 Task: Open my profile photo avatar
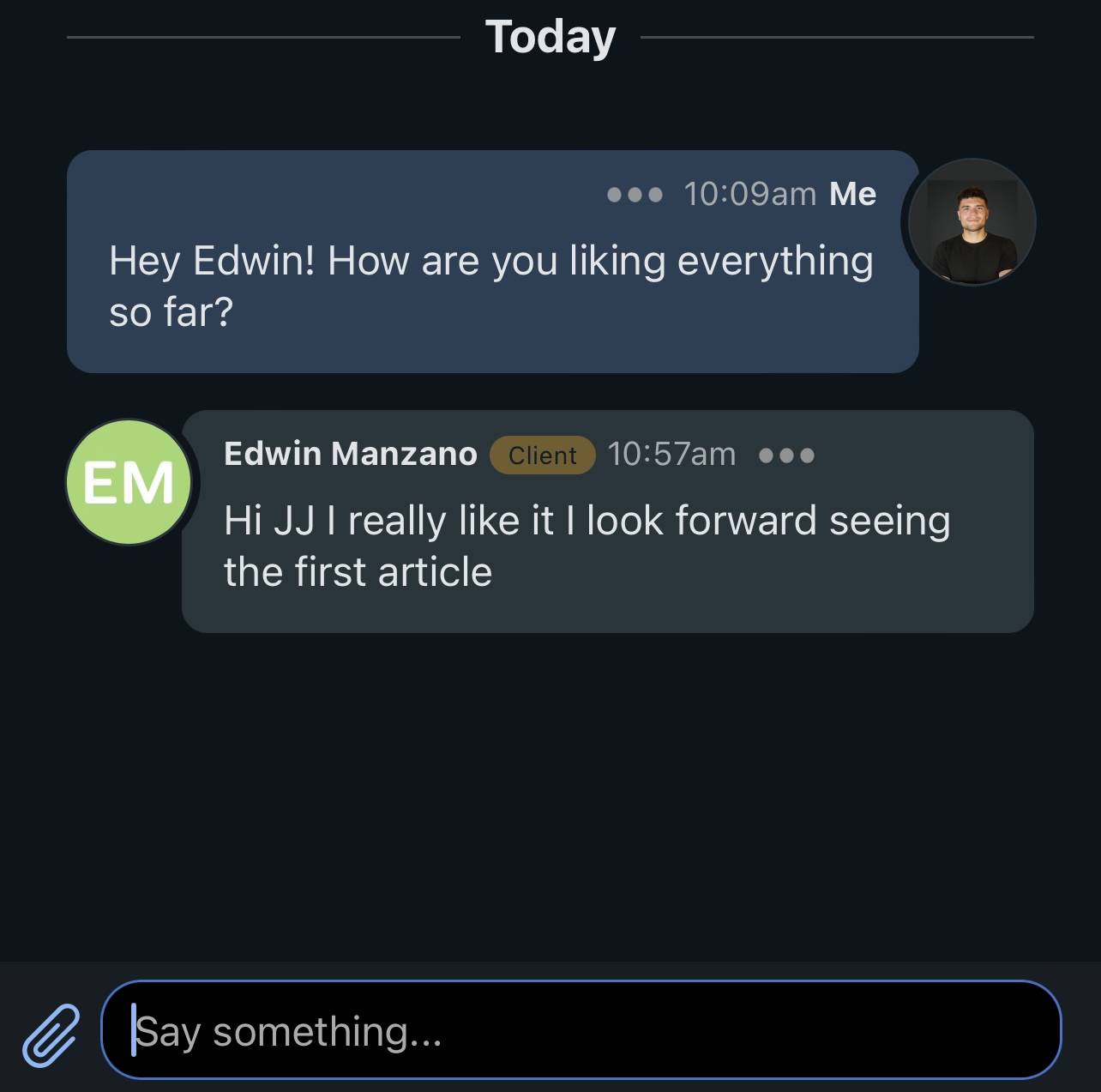[972, 223]
